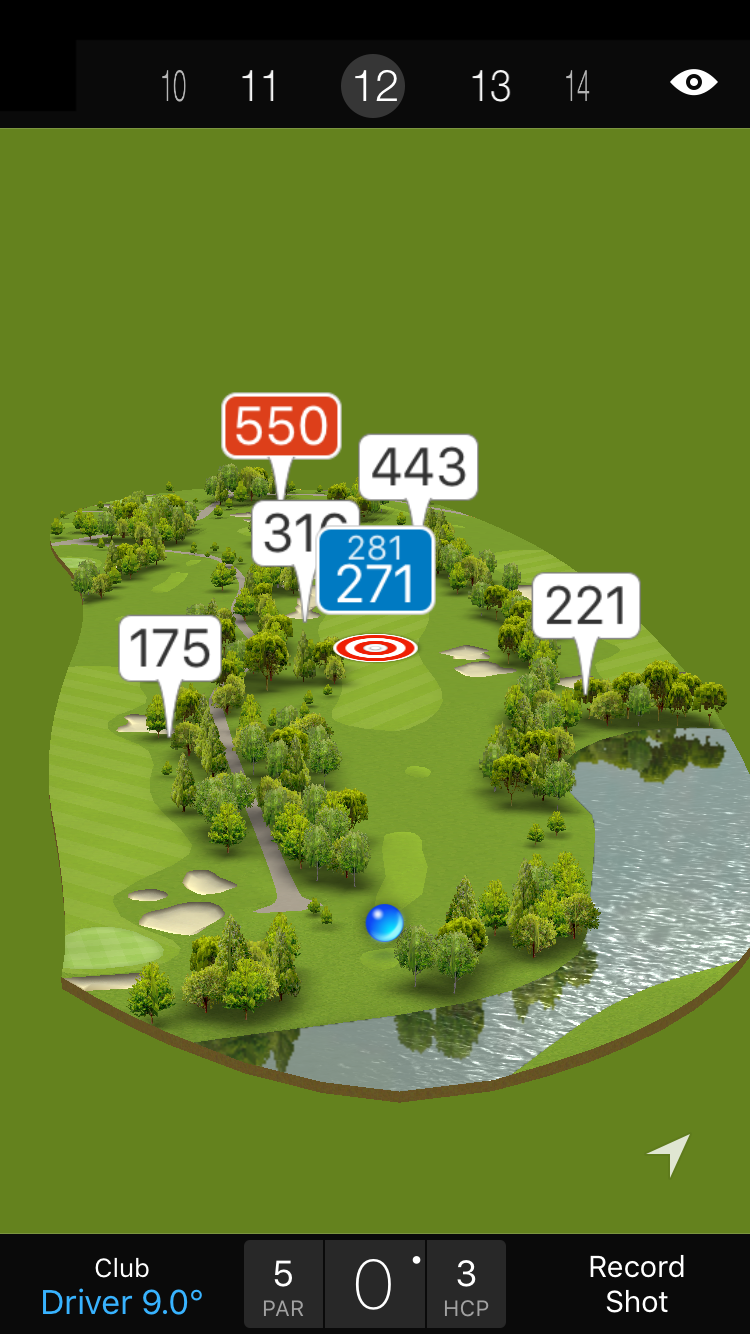Tap the 175 distance marker
The image size is (750, 1334).
click(171, 649)
